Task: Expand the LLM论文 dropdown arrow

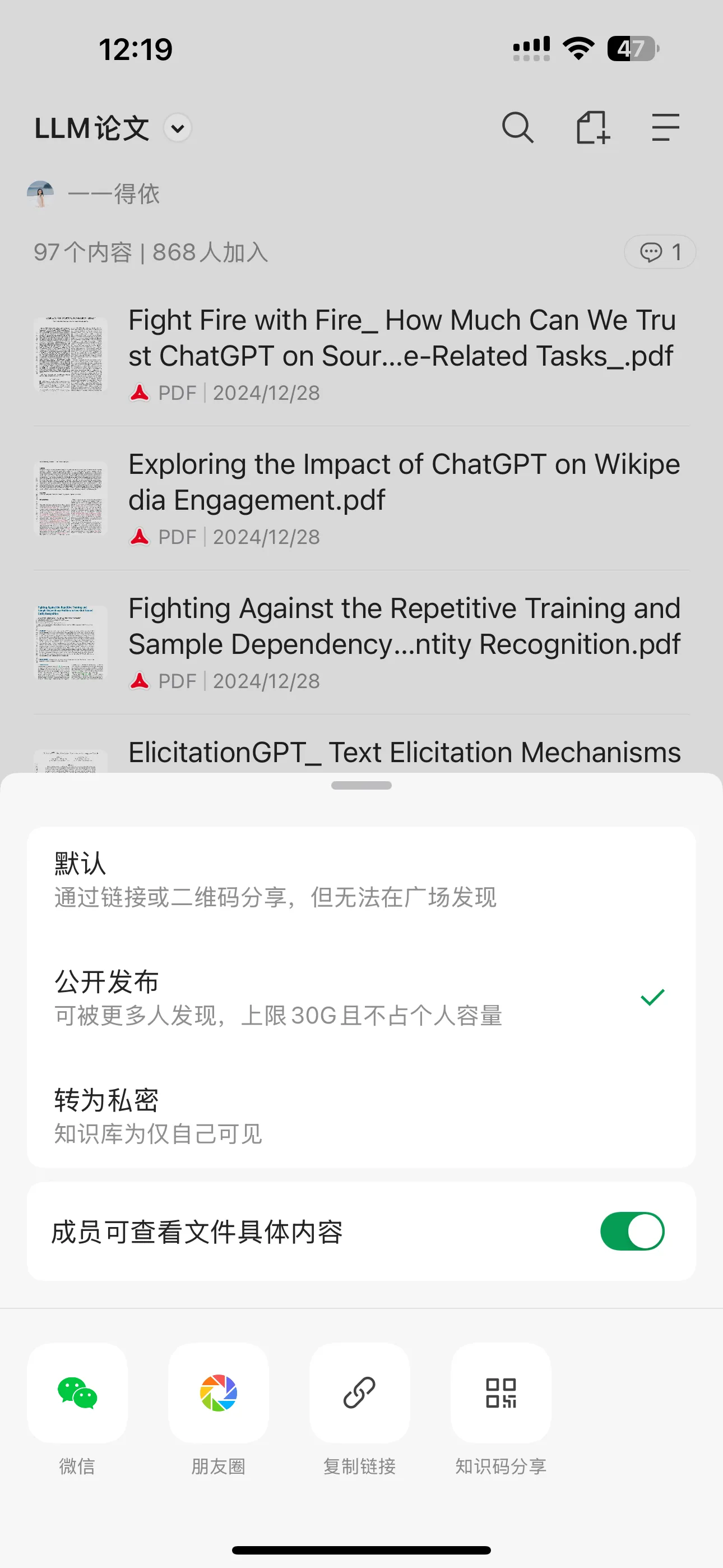Action: click(x=178, y=128)
